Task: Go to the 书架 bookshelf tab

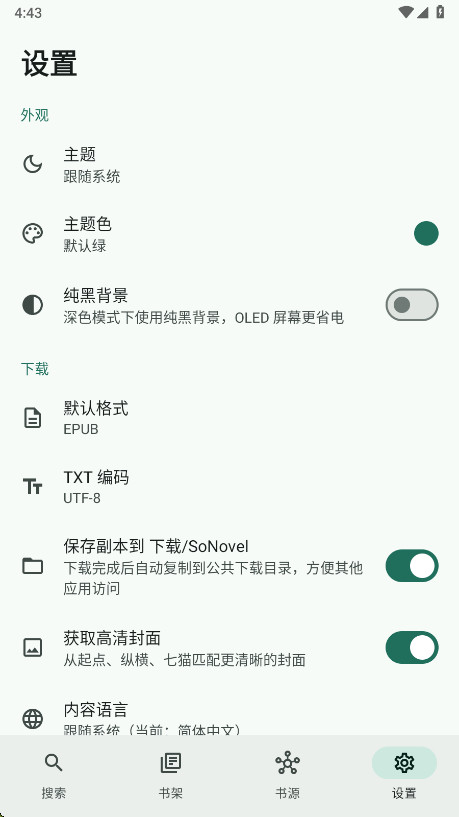Action: click(x=171, y=776)
